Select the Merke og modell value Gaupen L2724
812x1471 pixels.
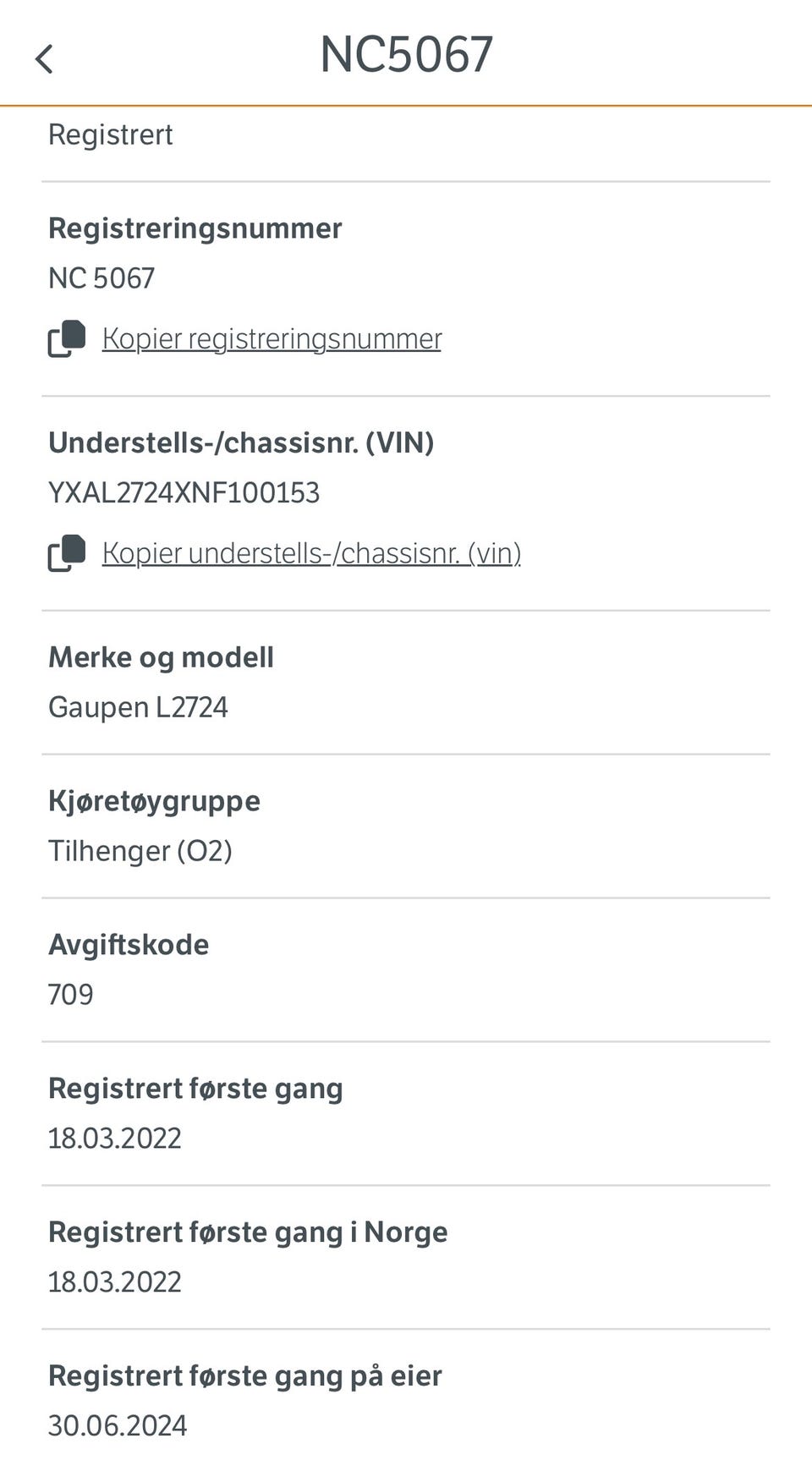(x=139, y=706)
